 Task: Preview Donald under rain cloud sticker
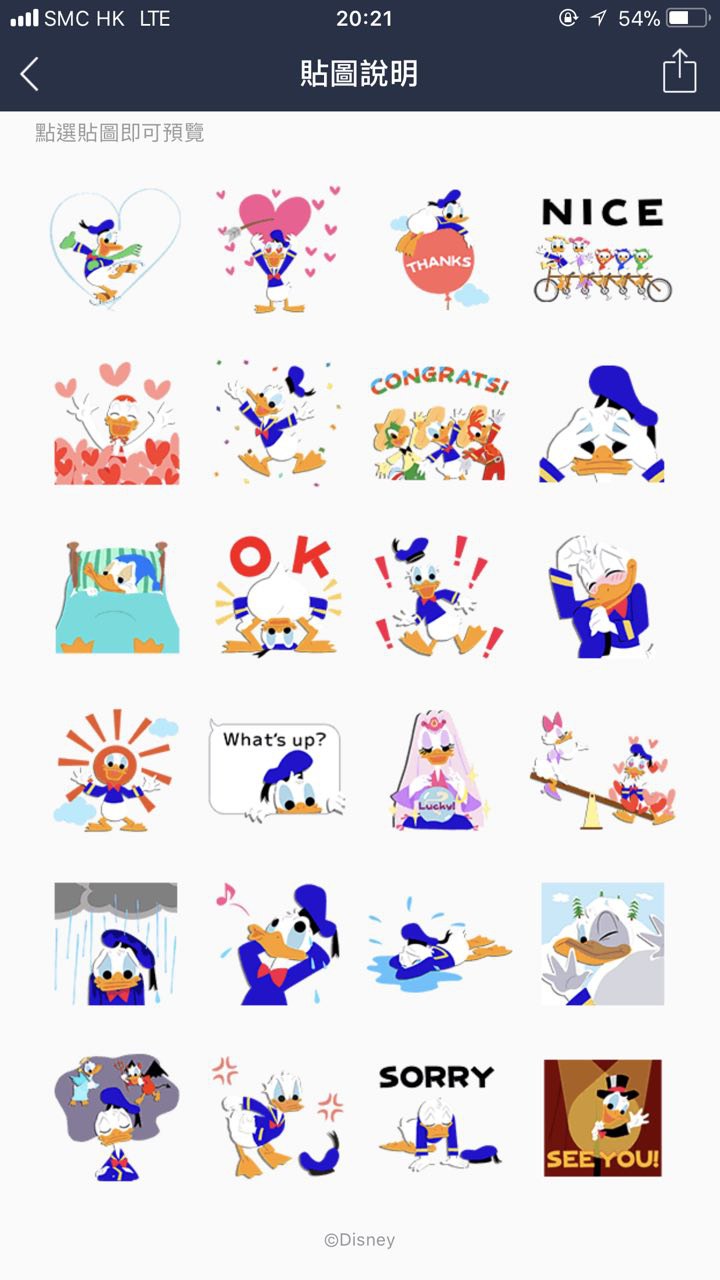116,943
